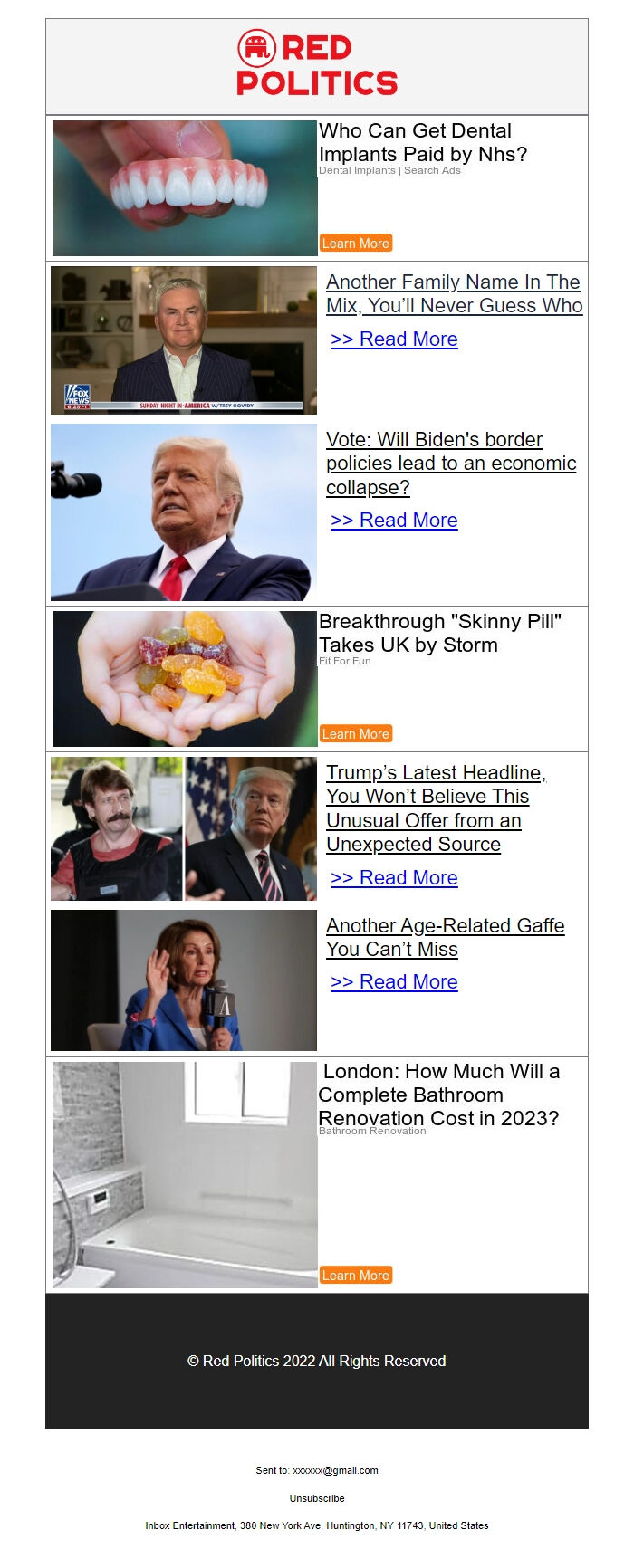The height and width of the screenshot is (1568, 634).
Task: Read more about Trump's unusual offer
Action: [394, 878]
